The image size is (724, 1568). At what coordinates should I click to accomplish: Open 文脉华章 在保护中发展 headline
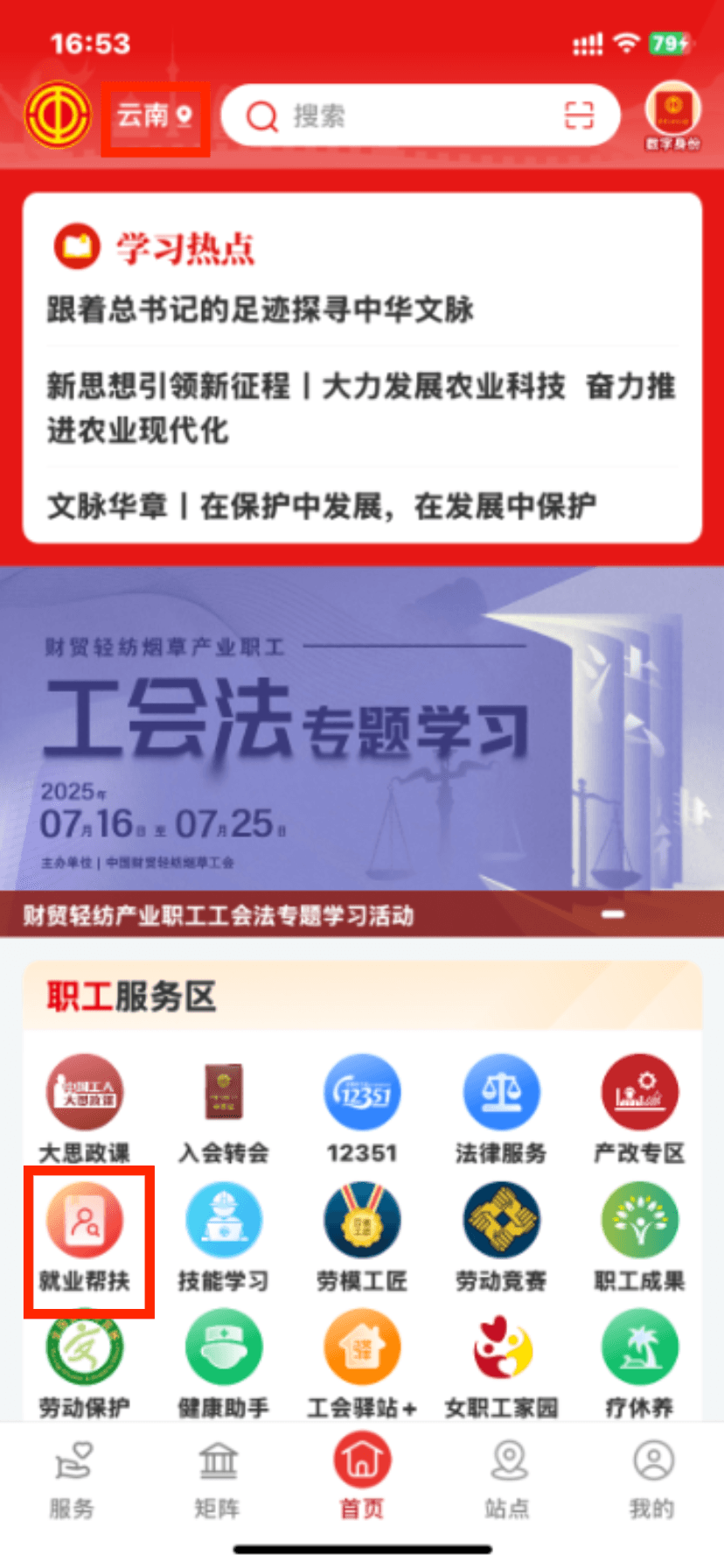click(x=322, y=506)
